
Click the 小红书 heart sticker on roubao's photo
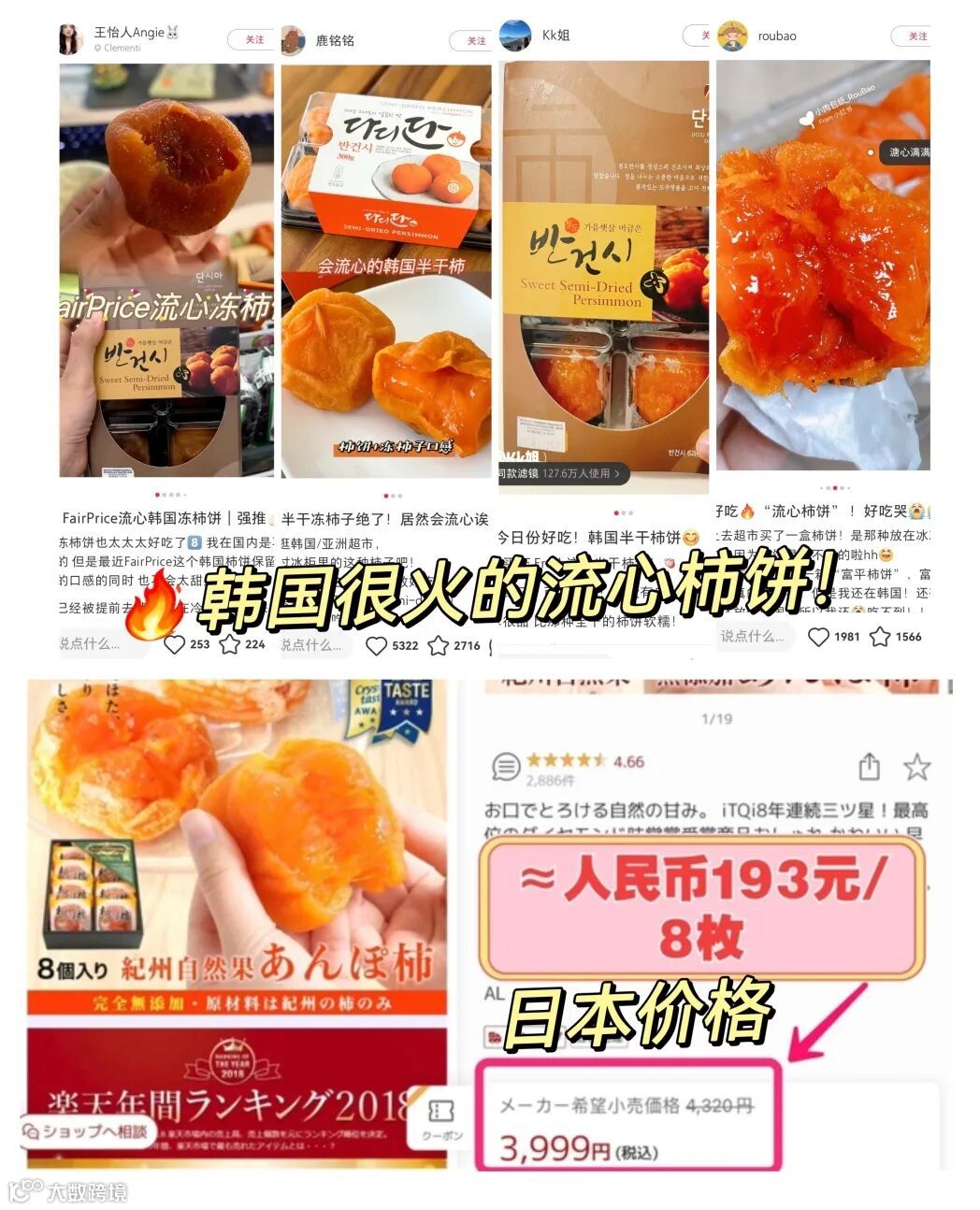pos(808,118)
